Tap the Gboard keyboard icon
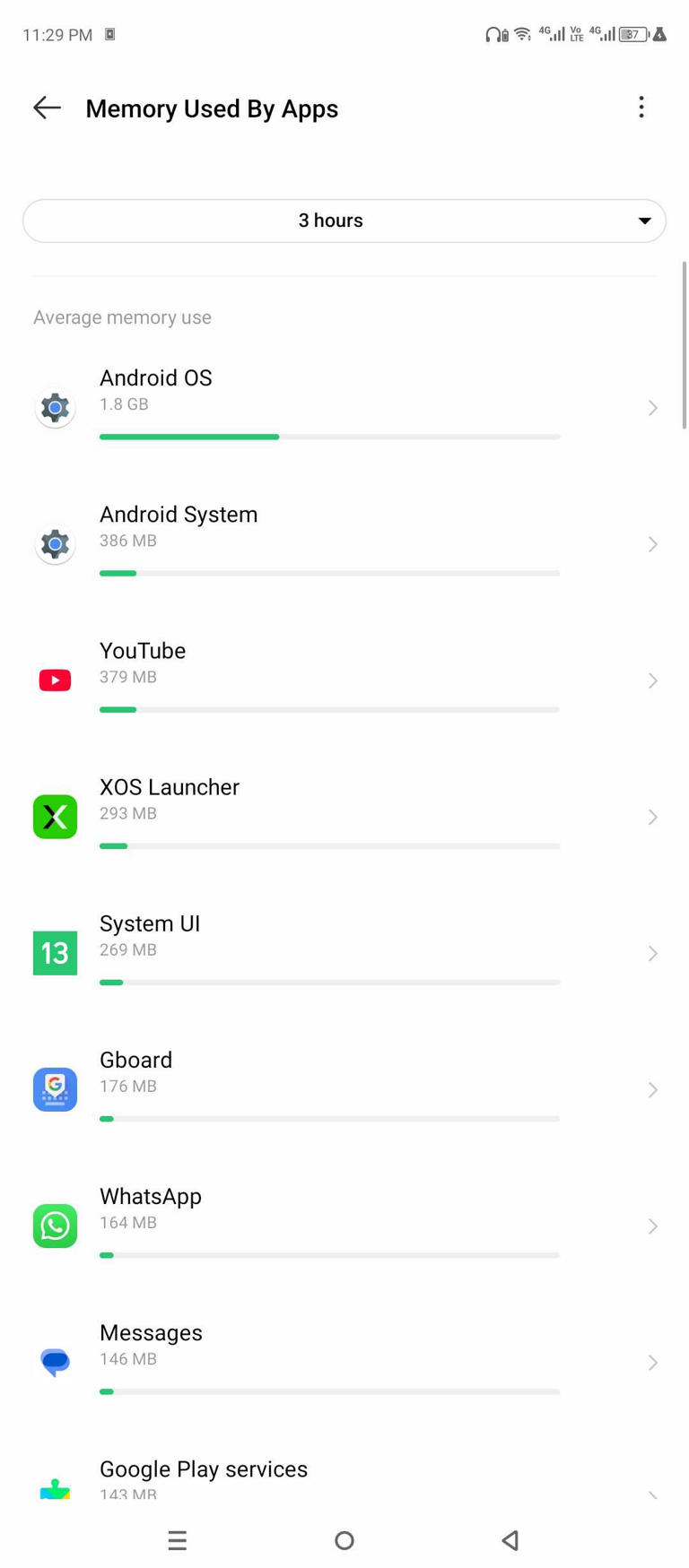 point(55,1090)
